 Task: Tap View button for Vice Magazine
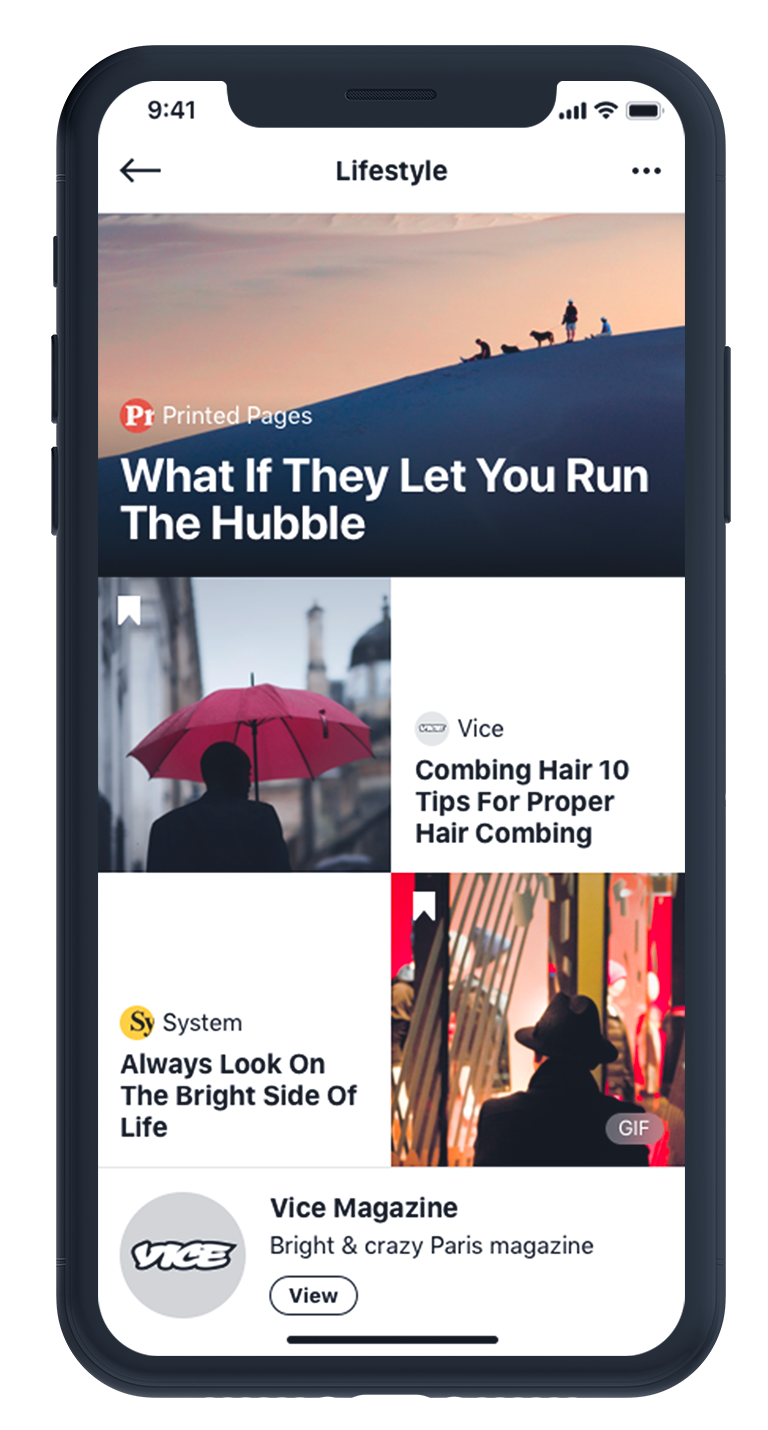[x=313, y=1295]
